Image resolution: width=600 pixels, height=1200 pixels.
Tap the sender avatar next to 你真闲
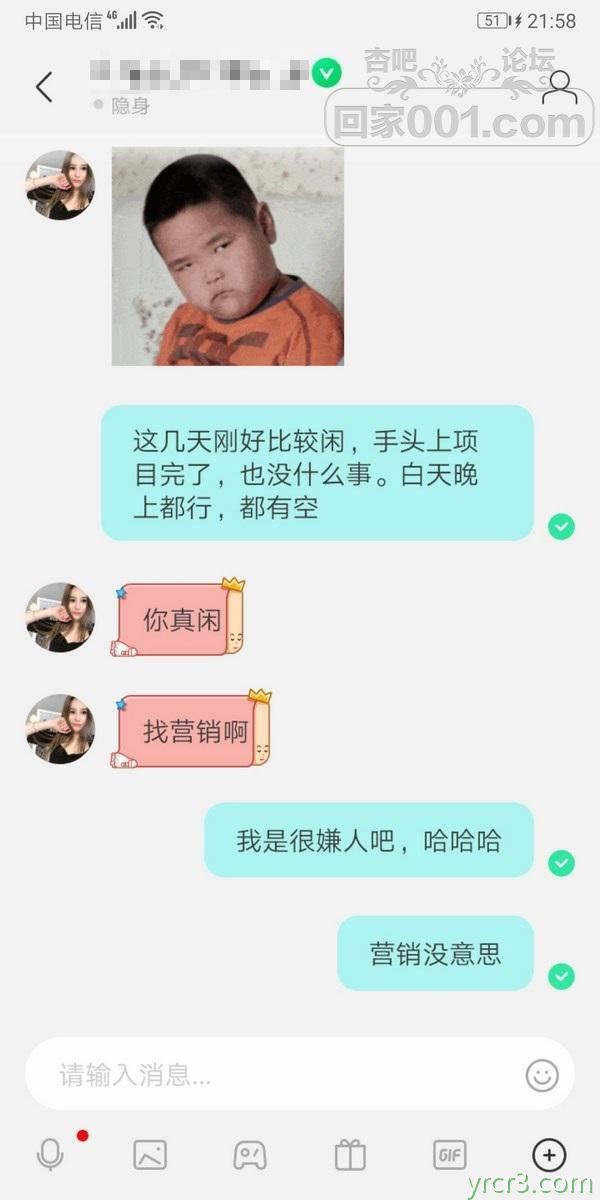click(x=60, y=618)
